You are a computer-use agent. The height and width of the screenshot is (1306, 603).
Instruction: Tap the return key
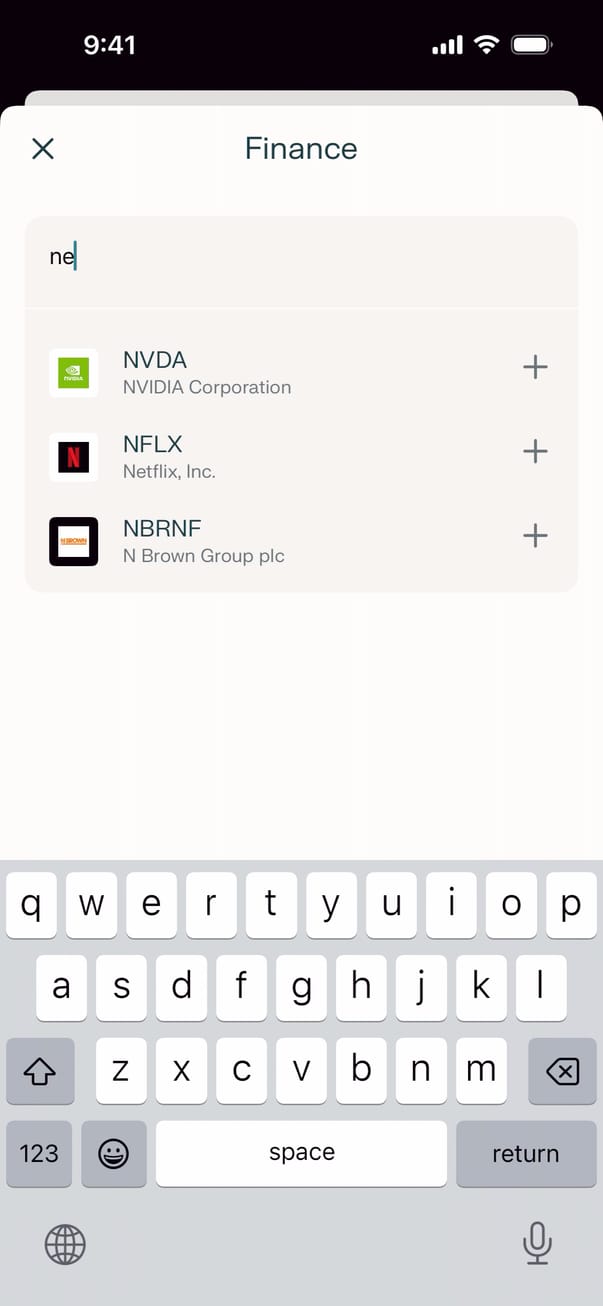click(x=525, y=1153)
